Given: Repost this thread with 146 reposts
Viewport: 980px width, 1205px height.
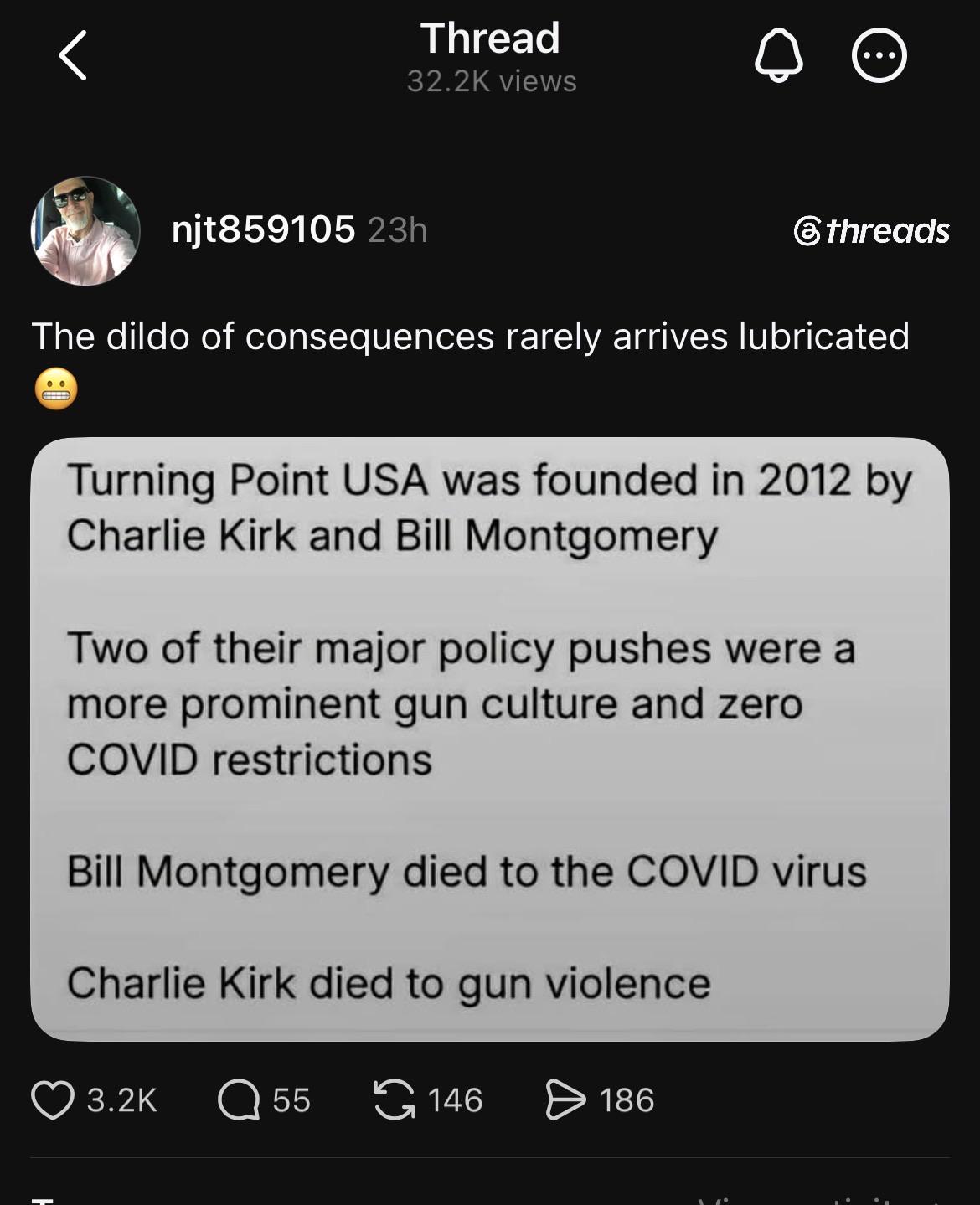Looking at the screenshot, I should 394,1099.
